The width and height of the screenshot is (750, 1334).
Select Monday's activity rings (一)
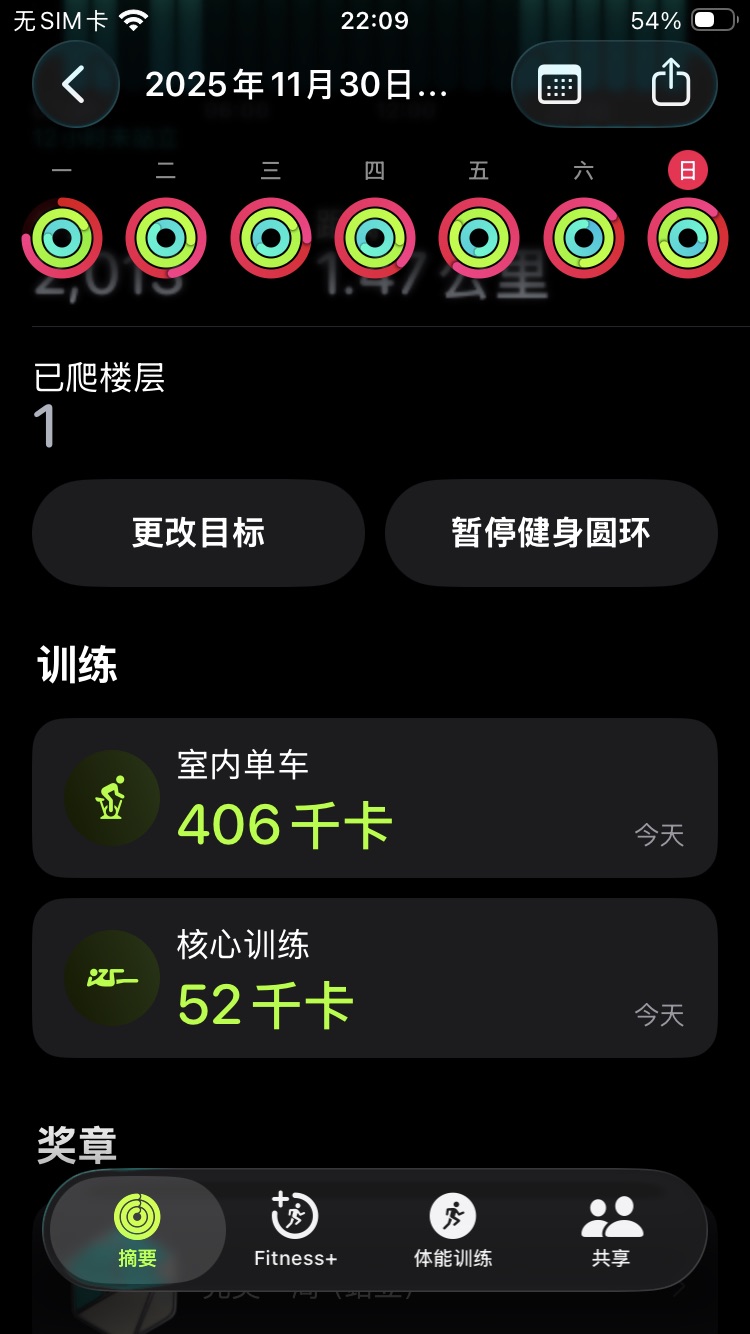pyautogui.click(x=62, y=238)
